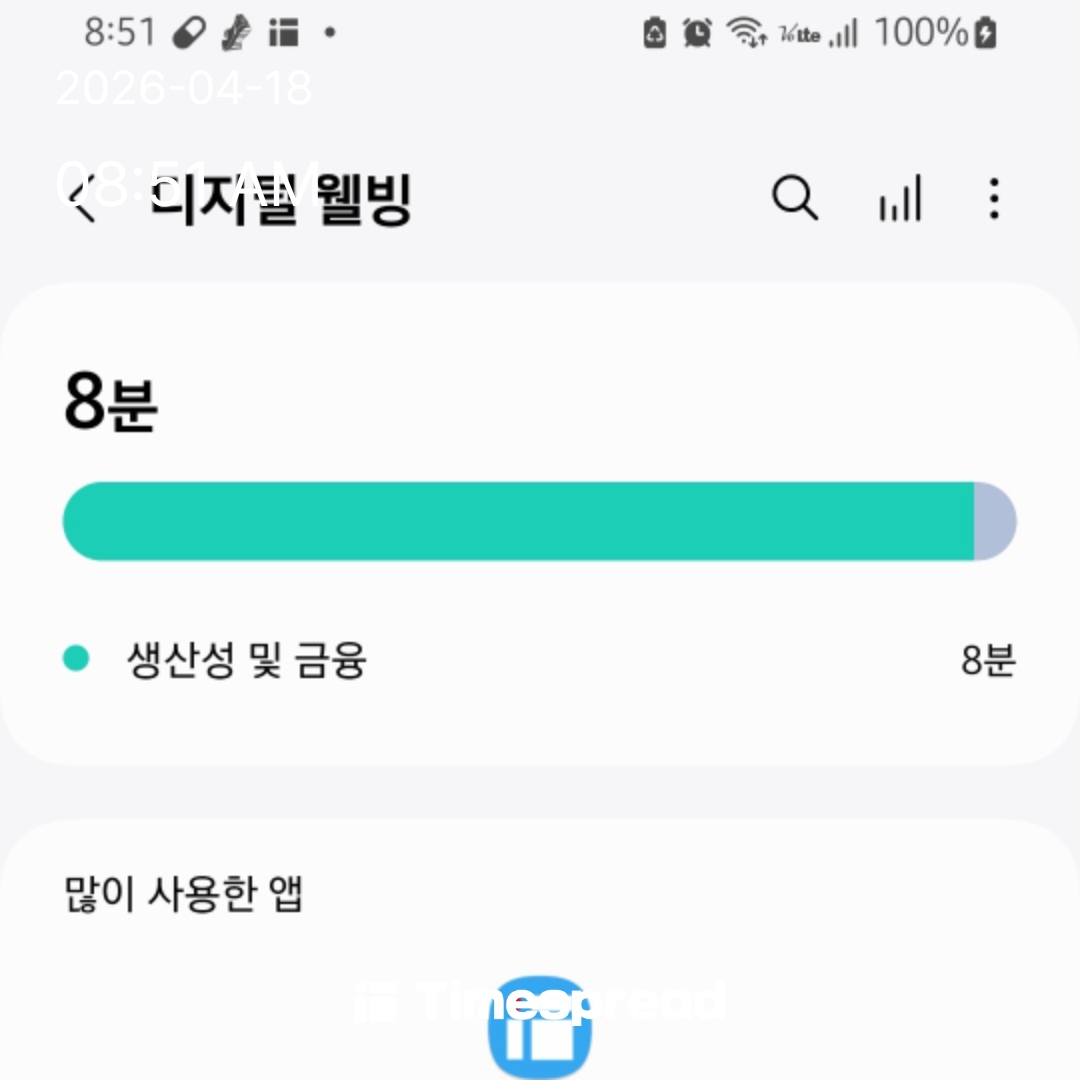Screen dimensions: 1080x1080
Task: Open the 생산성 및 금융 category
Action: click(247, 660)
